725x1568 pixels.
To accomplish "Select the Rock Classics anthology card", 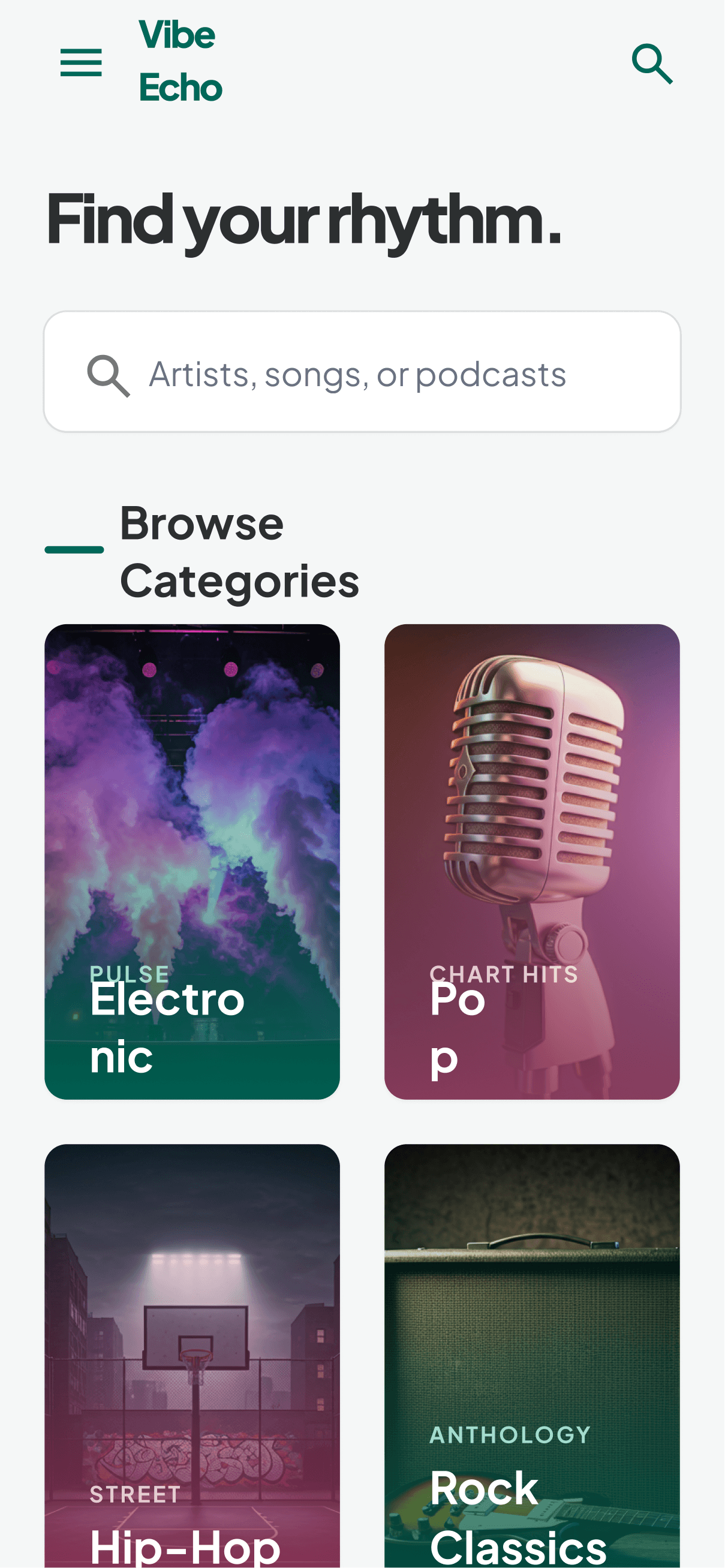I will click(532, 1356).
